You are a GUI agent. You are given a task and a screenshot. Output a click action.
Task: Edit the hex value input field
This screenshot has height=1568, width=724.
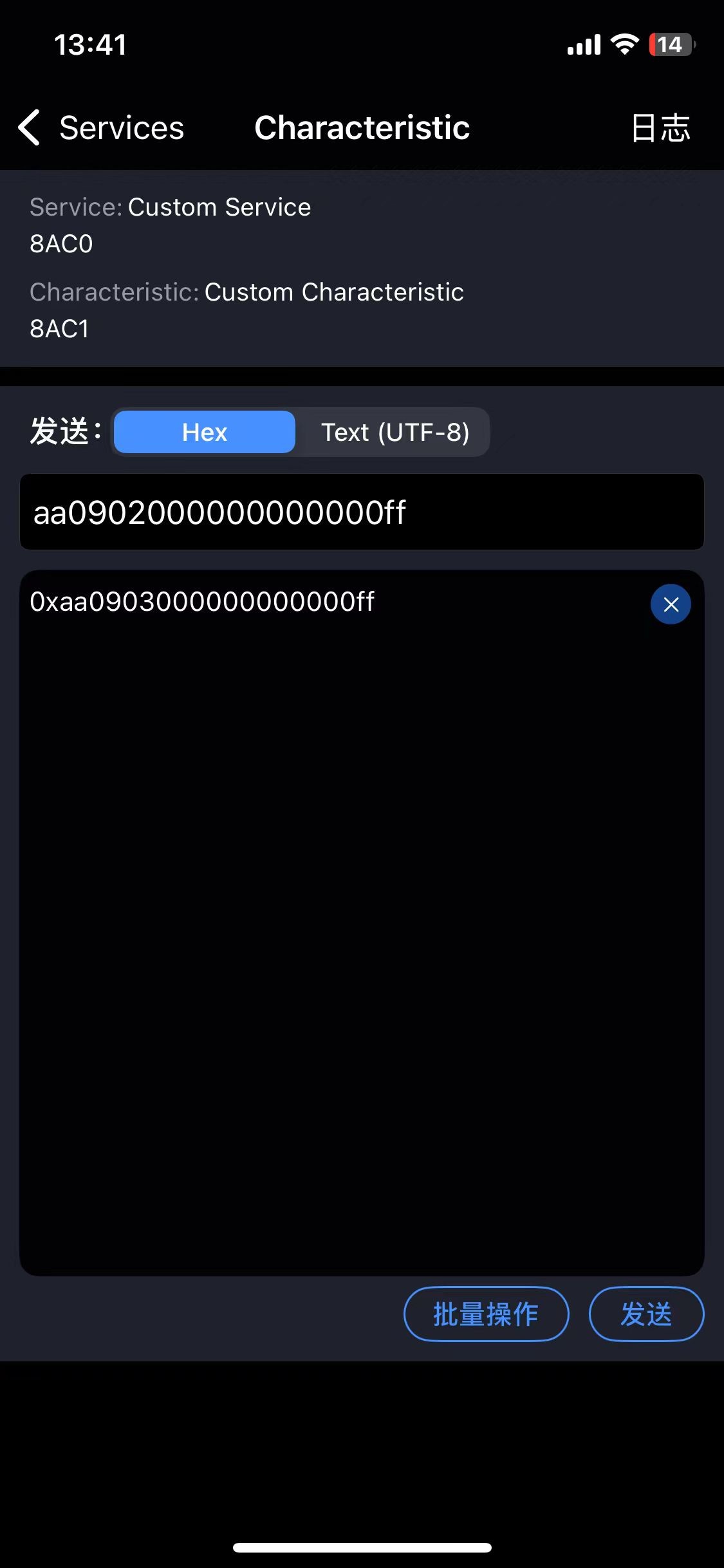pos(362,512)
